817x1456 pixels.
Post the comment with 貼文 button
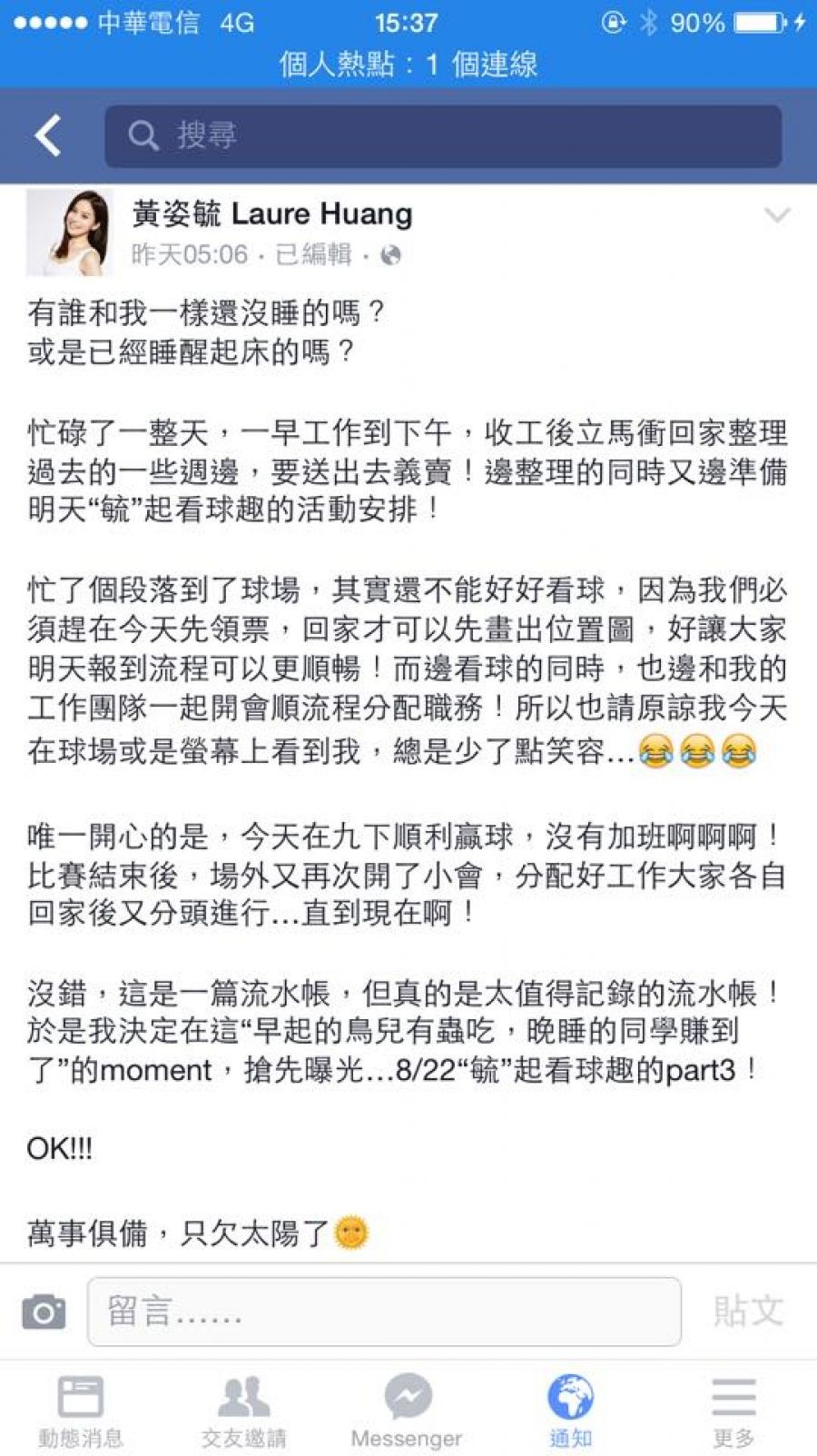tap(747, 1311)
